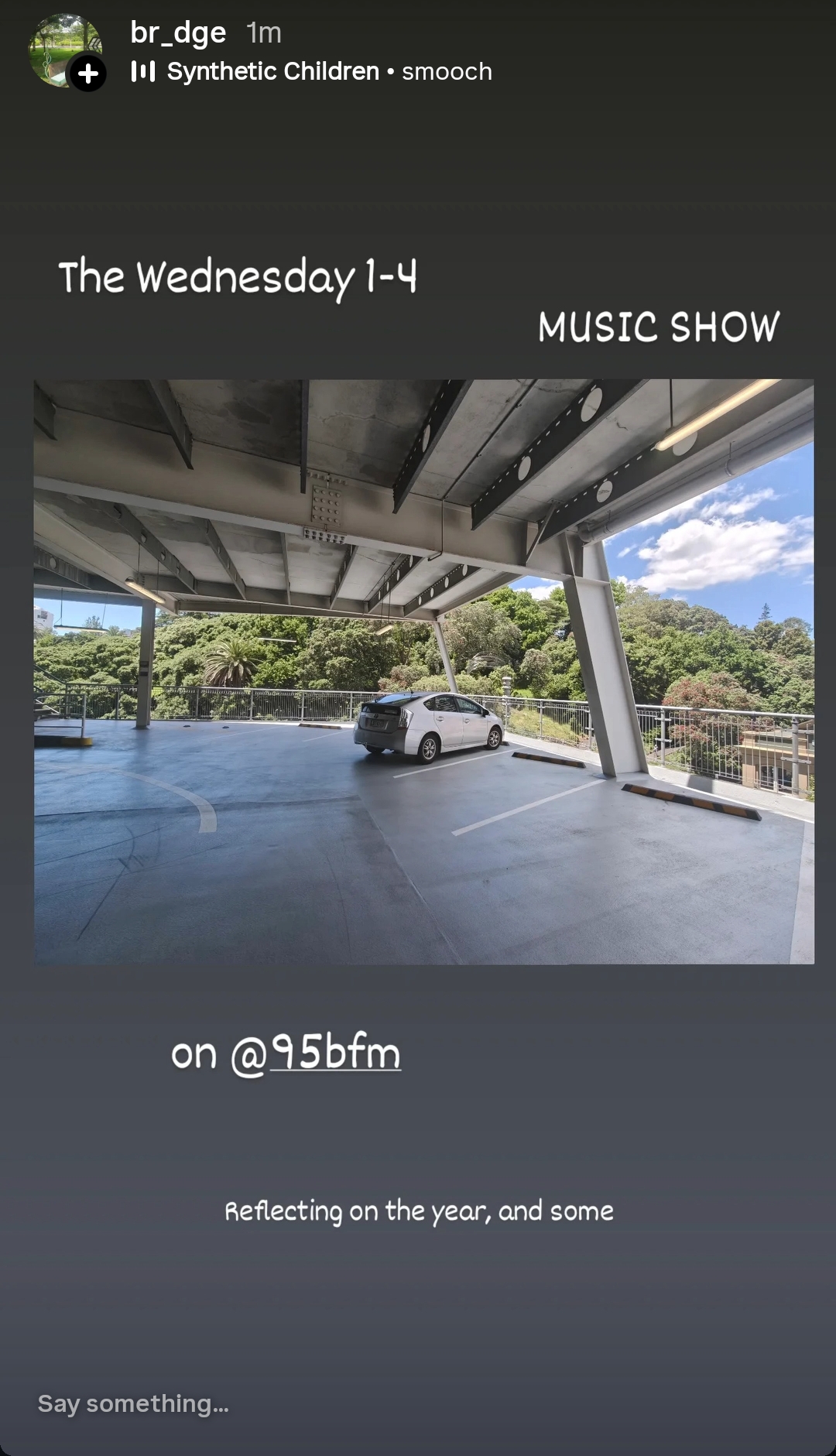Open the br_dge username
Image resolution: width=836 pixels, height=1456 pixels.
[178, 33]
